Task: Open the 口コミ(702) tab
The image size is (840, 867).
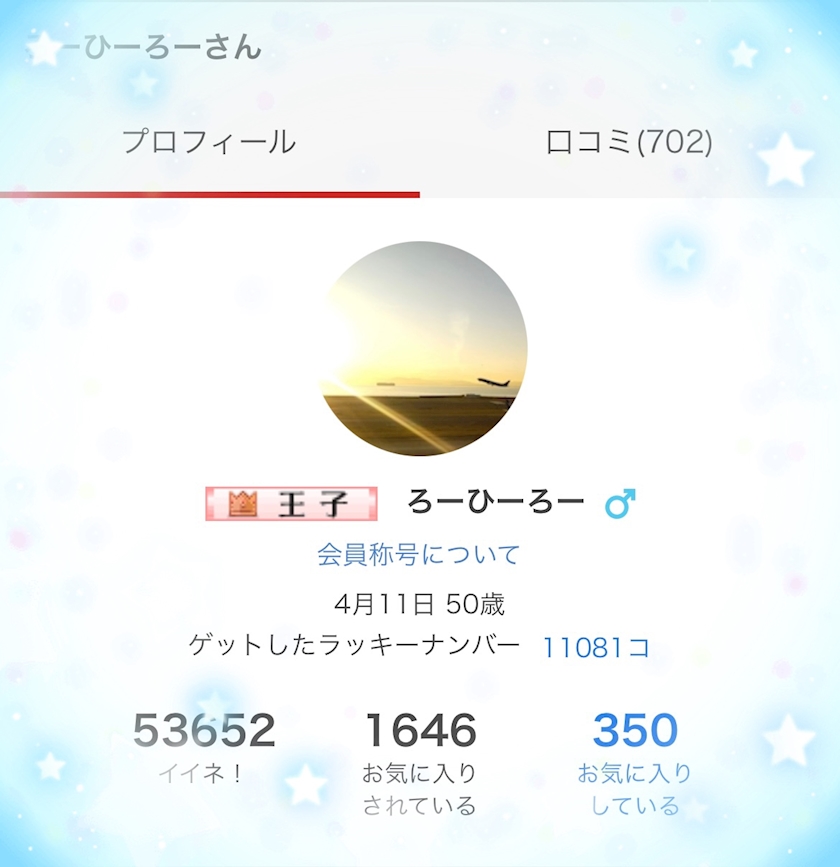Action: coord(629,142)
